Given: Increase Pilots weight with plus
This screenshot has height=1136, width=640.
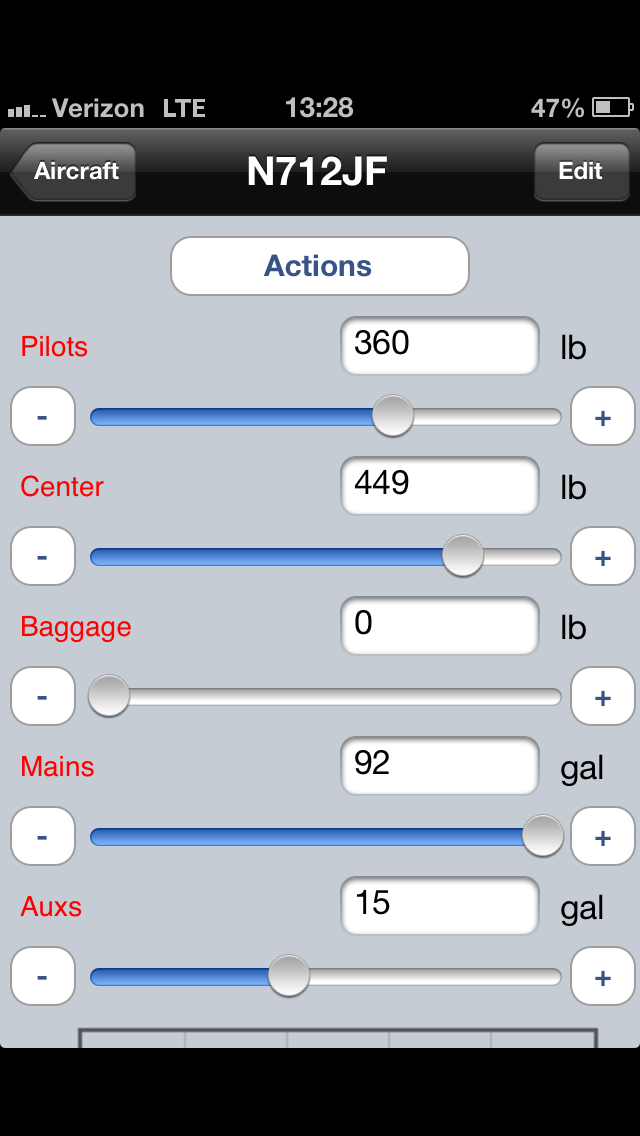Looking at the screenshot, I should tap(602, 416).
